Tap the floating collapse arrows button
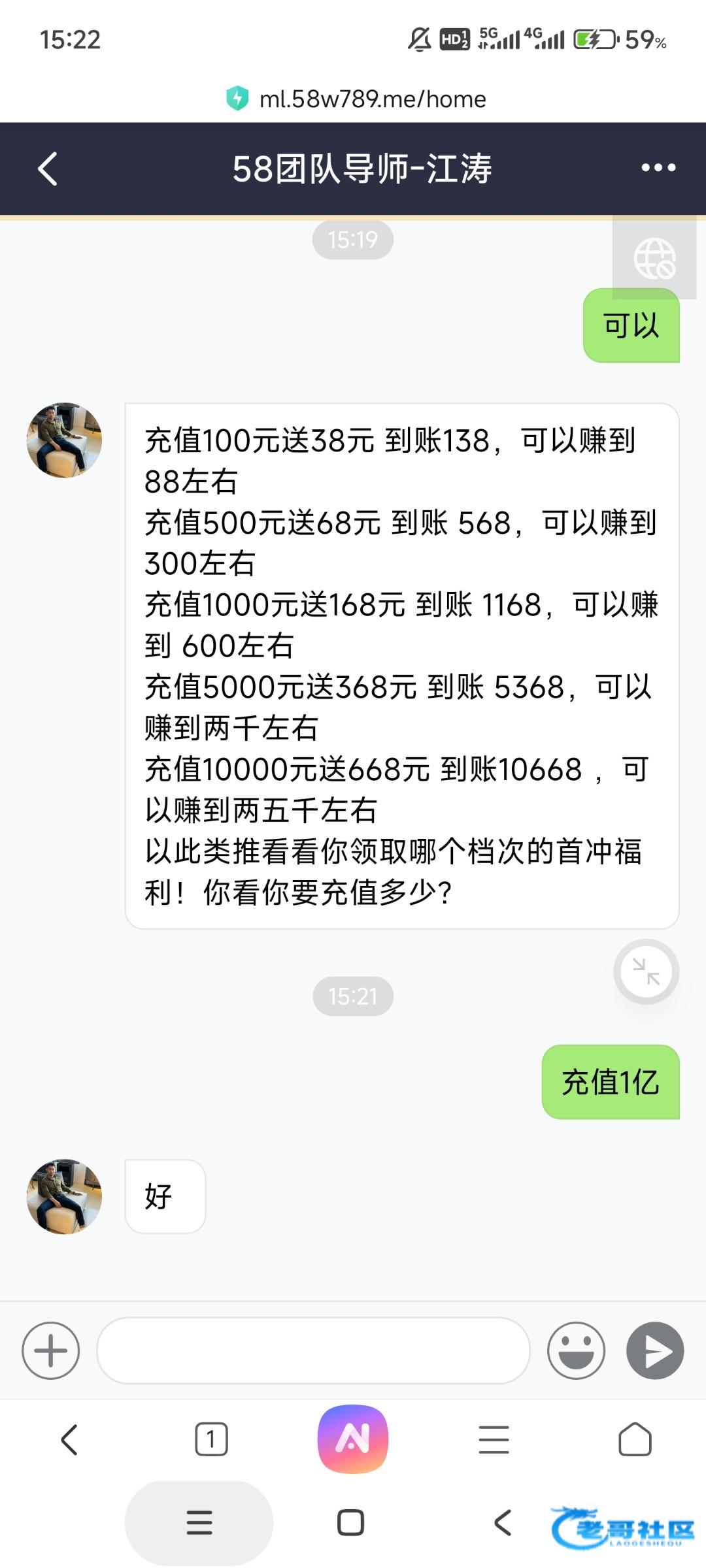706x1568 pixels. (646, 972)
